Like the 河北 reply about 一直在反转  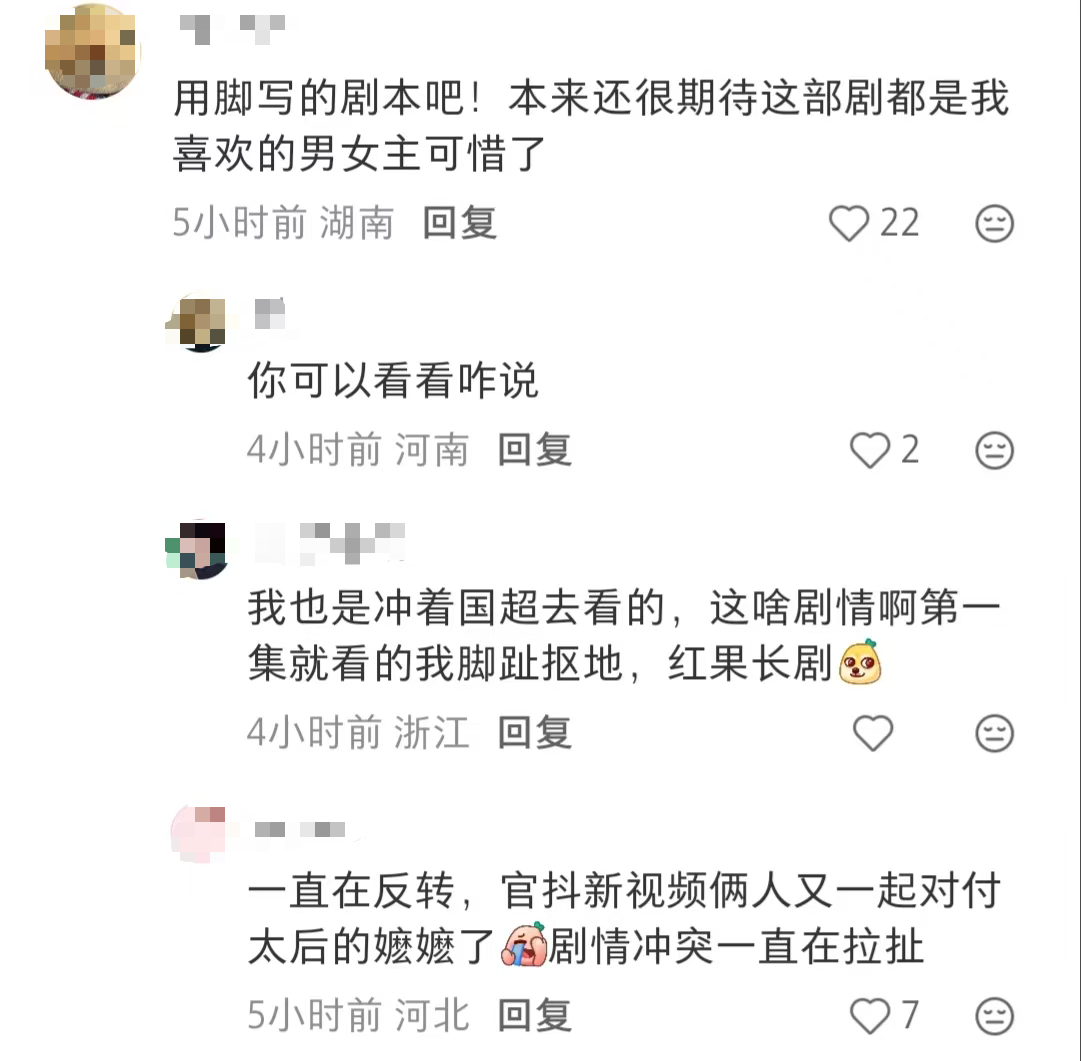coord(870,1016)
